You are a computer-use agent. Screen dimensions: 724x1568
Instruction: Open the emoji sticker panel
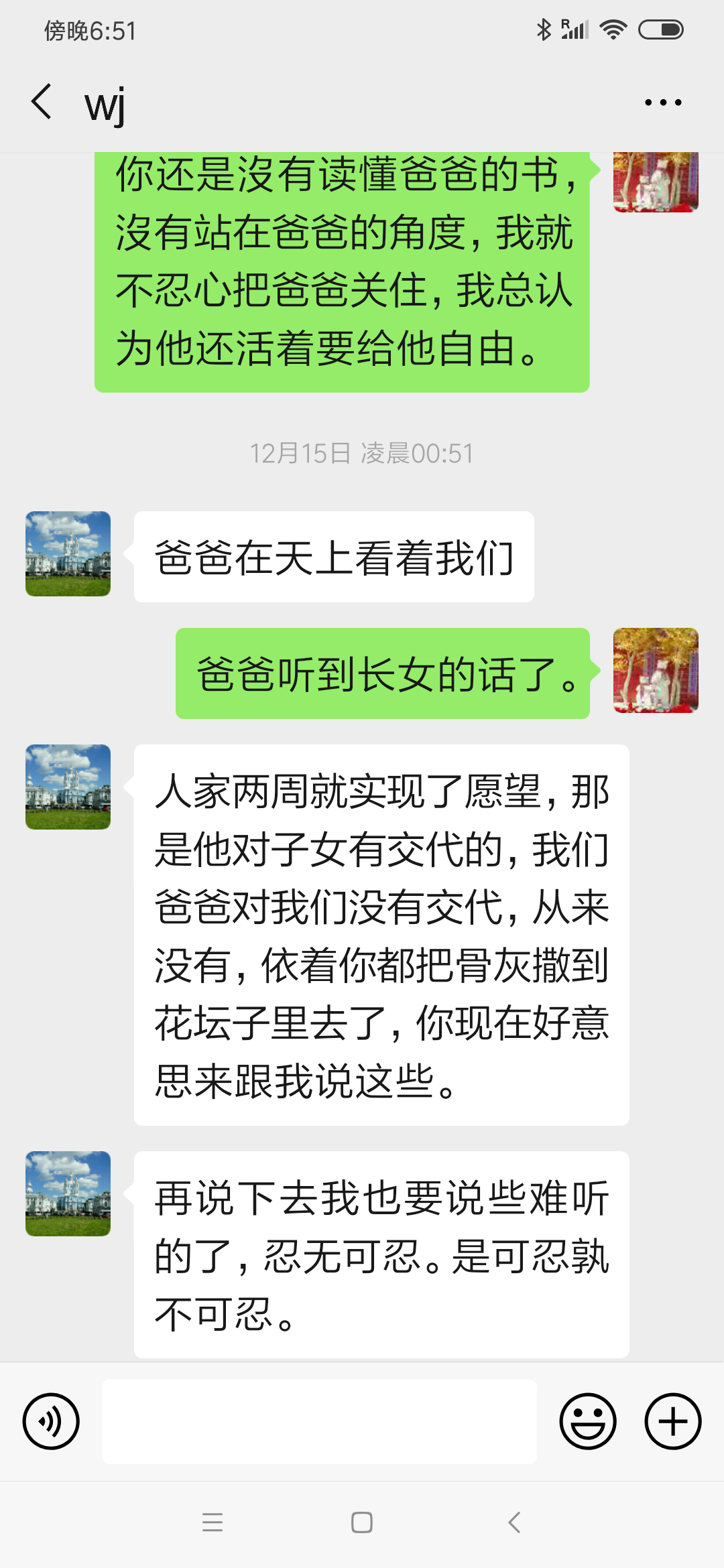point(588,1421)
